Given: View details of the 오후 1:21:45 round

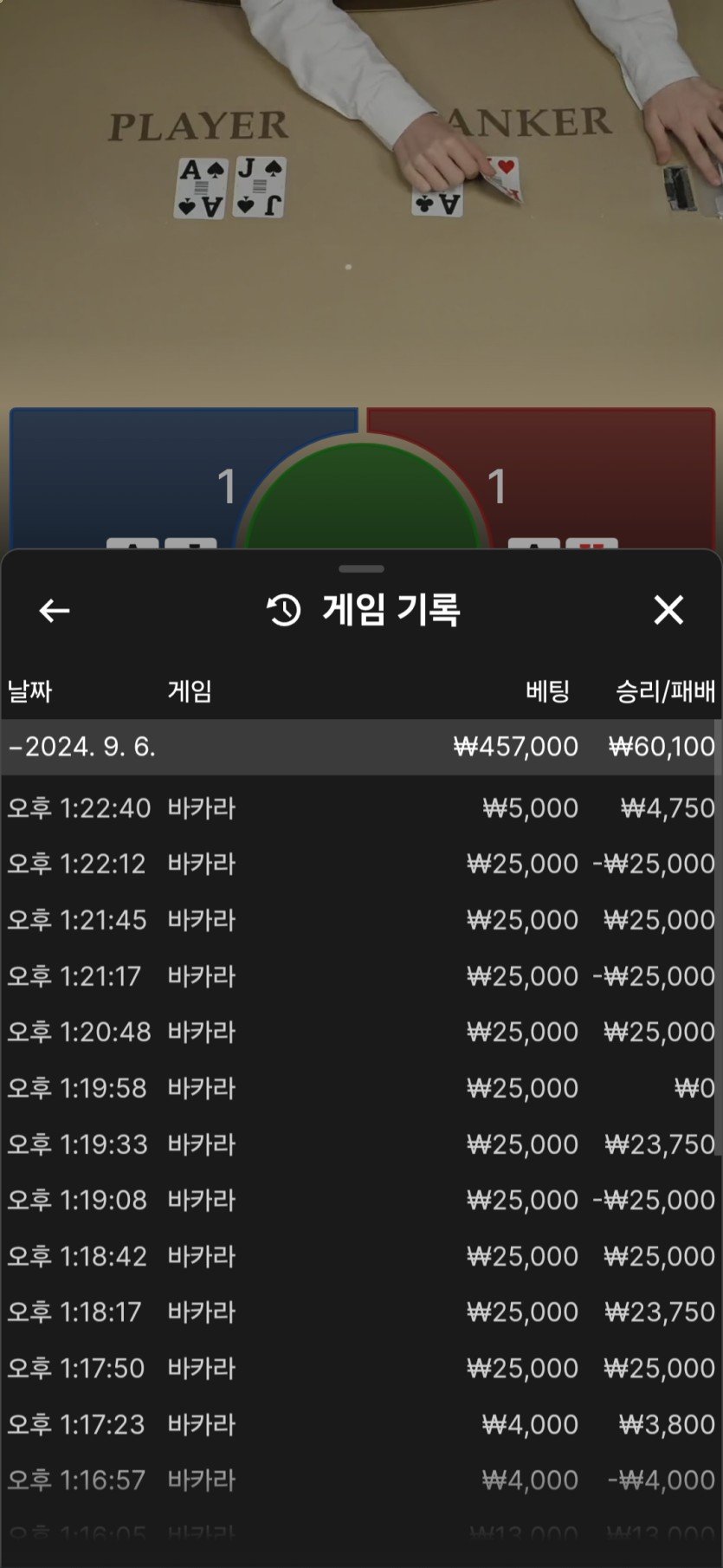Looking at the screenshot, I should click(x=360, y=920).
